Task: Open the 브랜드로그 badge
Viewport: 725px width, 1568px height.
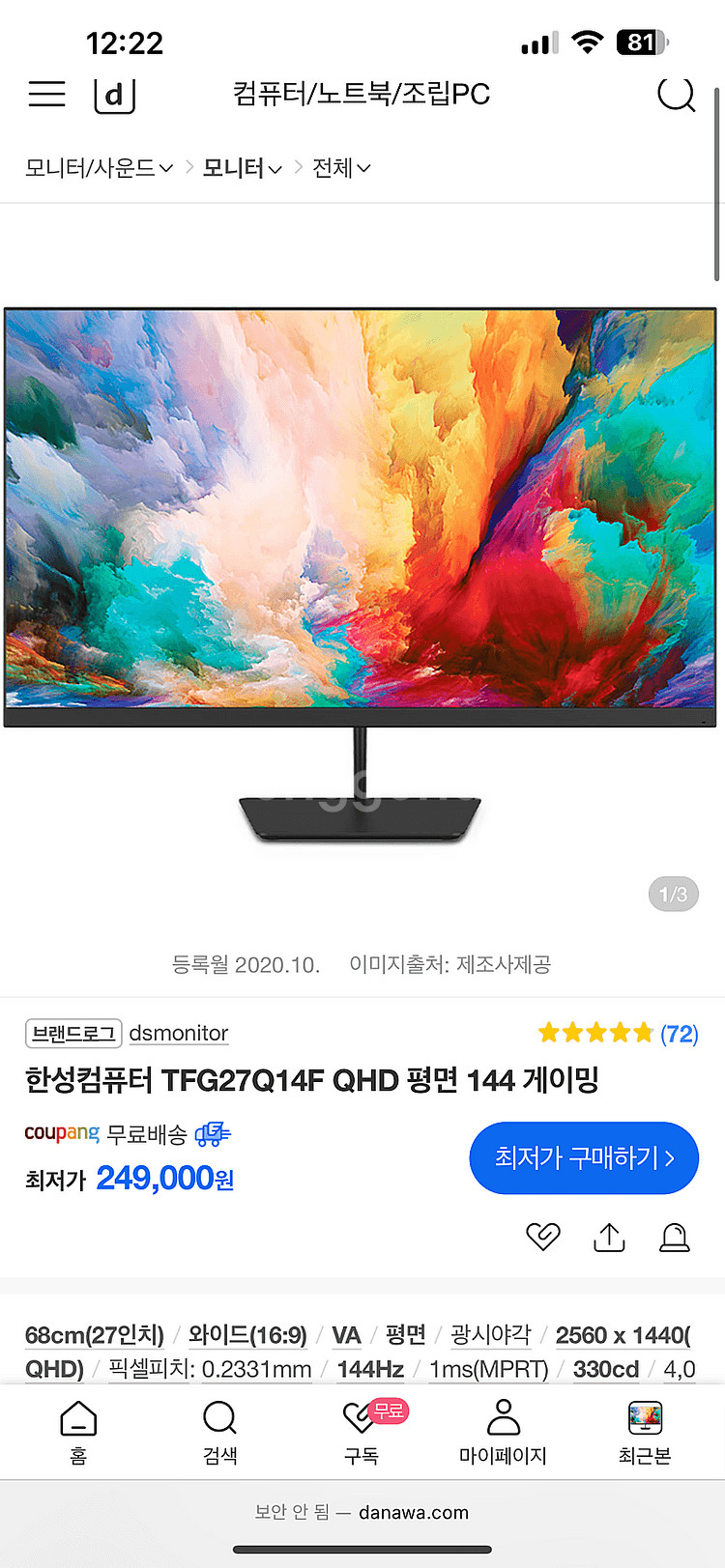Action: [x=73, y=1033]
